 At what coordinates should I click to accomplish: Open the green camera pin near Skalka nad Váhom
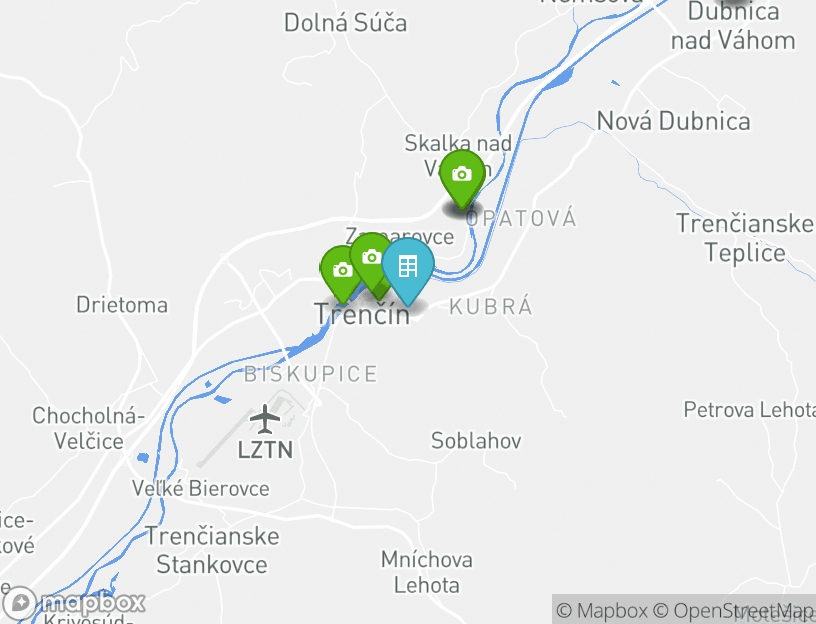462,177
